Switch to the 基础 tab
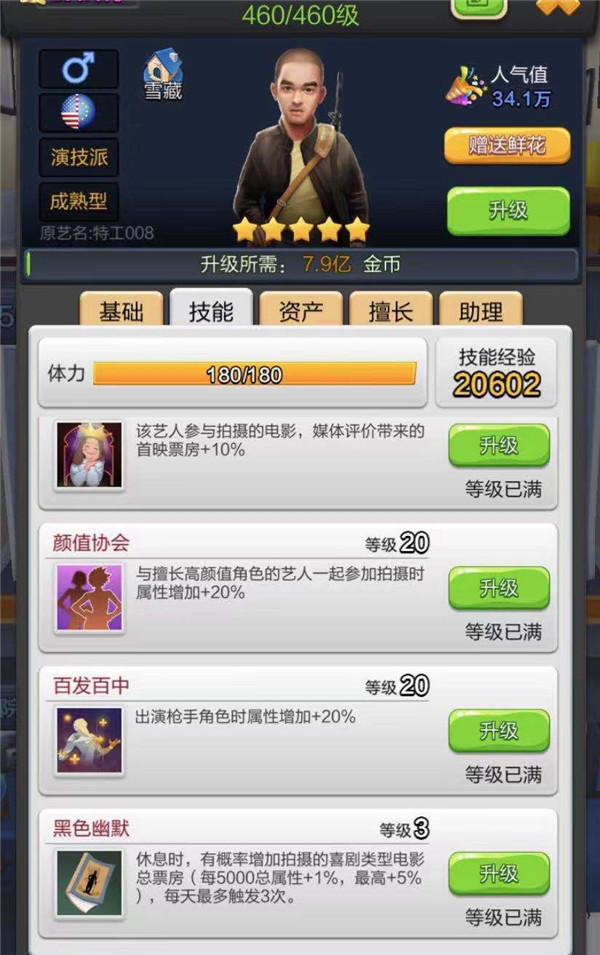 coord(121,311)
